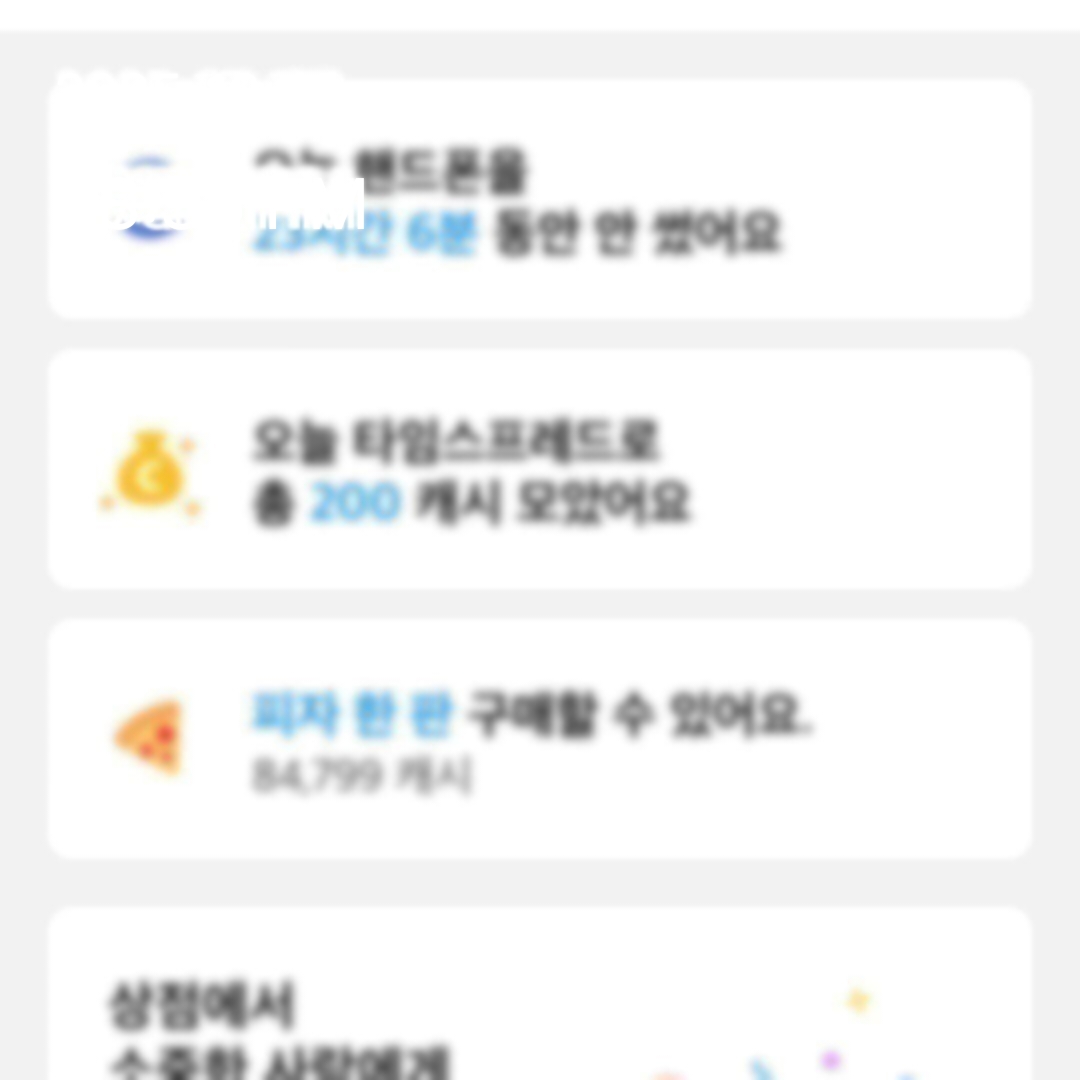
Task: Open the 상점에서 shop gift card
Action: tap(540, 1000)
